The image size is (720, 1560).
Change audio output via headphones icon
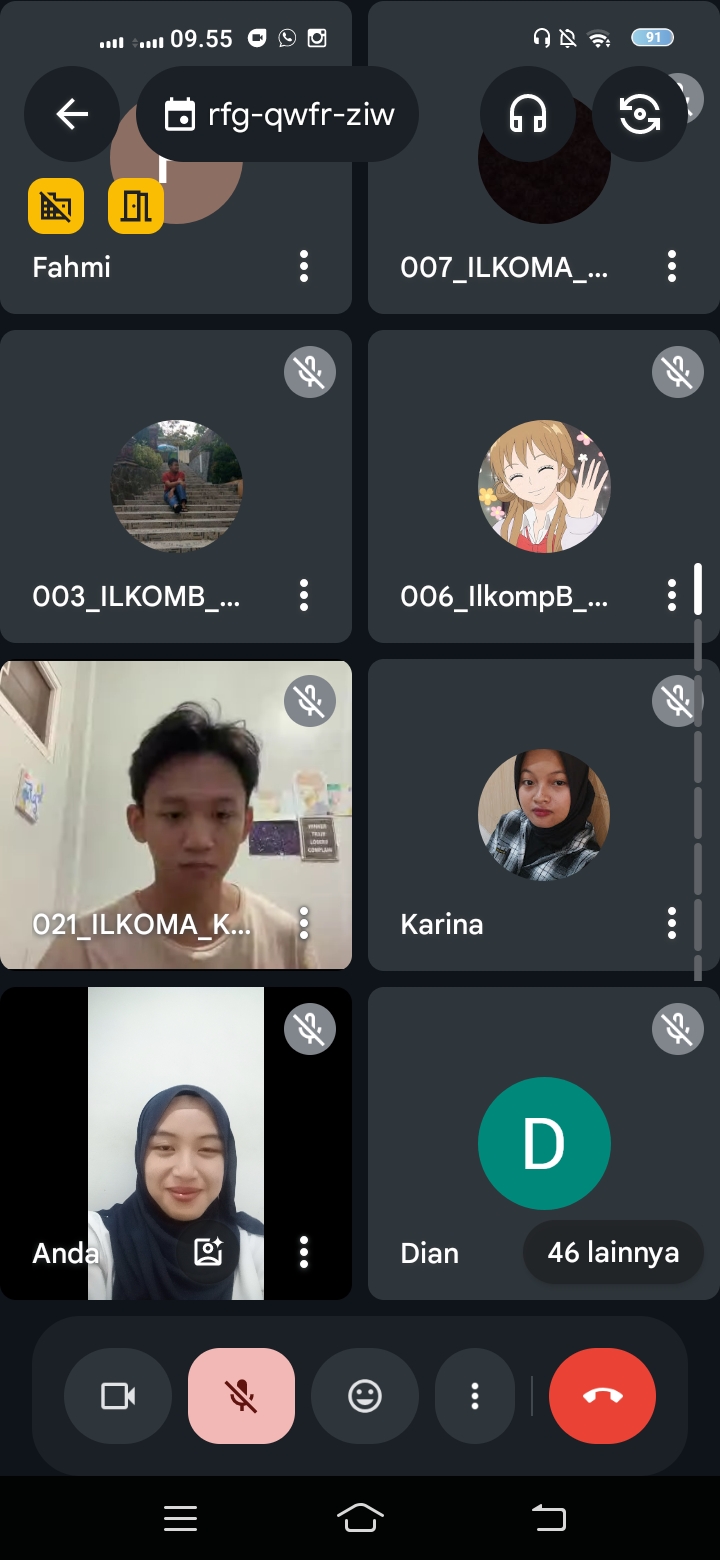[528, 114]
